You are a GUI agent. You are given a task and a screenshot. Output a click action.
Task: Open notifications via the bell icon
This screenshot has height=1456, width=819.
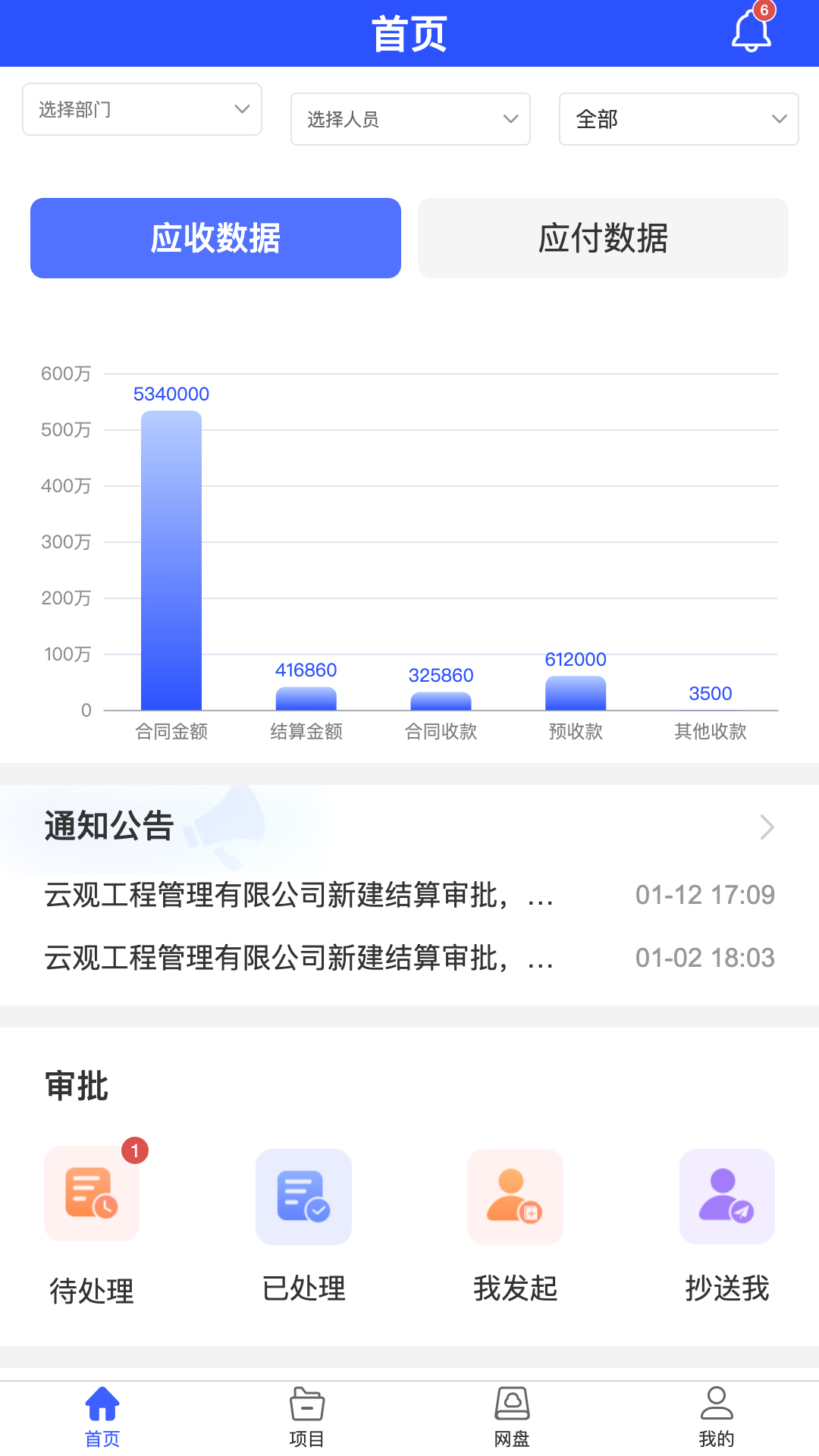pyautogui.click(x=751, y=30)
